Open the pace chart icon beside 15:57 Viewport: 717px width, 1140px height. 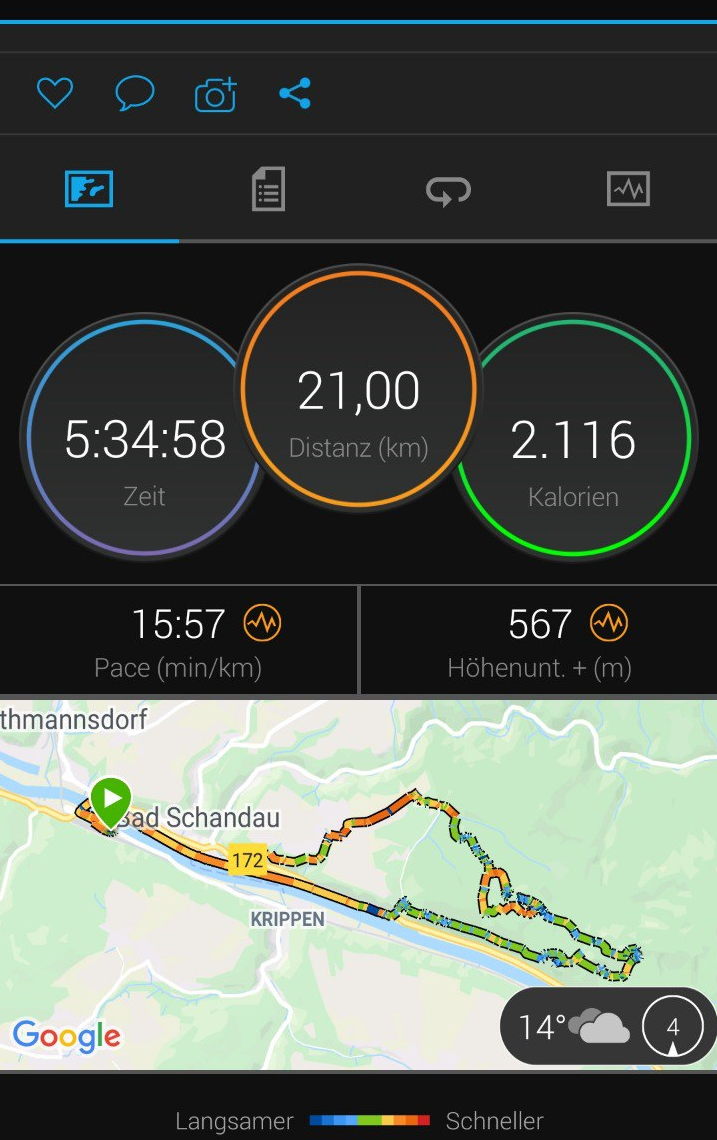pyautogui.click(x=263, y=624)
